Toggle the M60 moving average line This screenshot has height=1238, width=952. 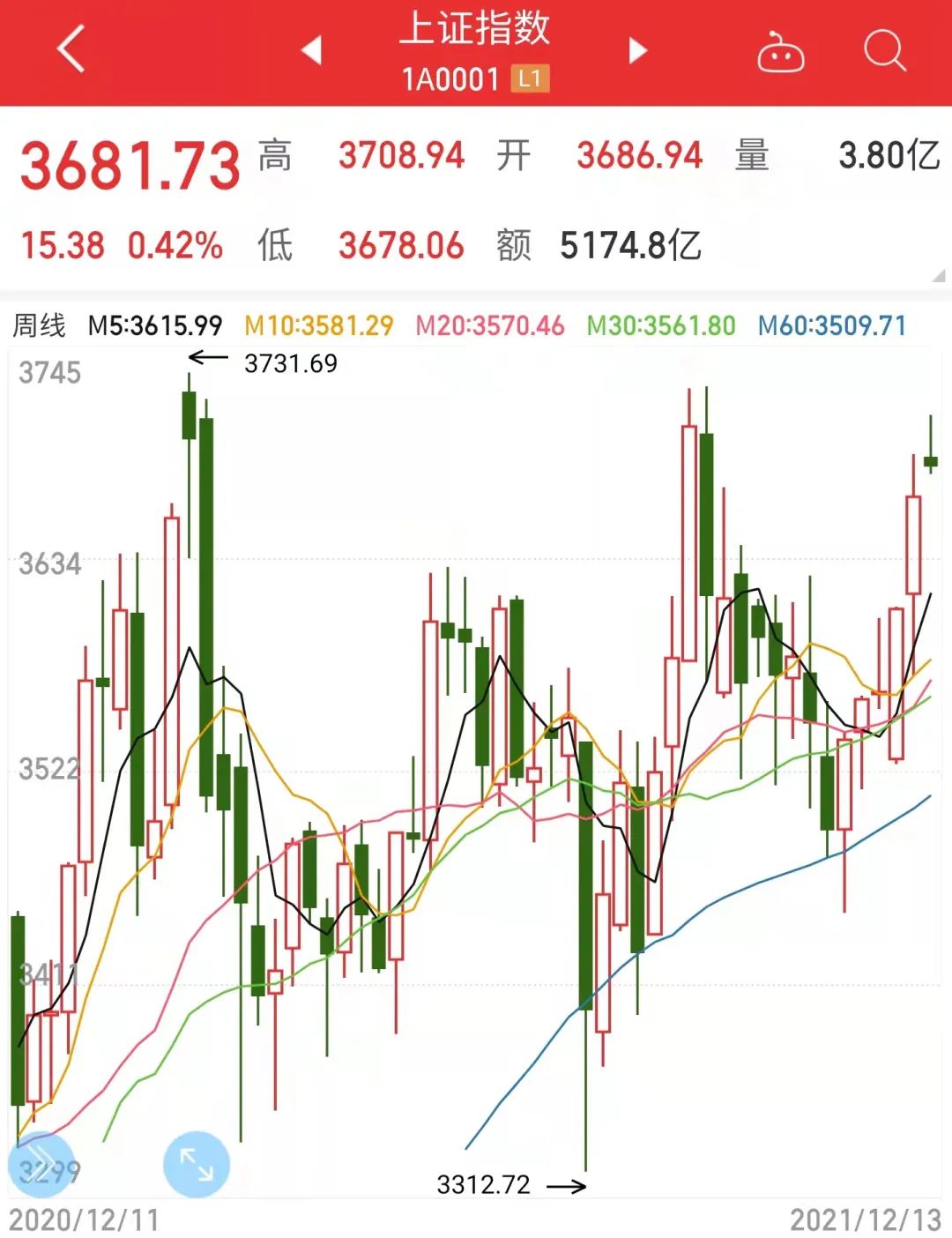click(x=831, y=324)
